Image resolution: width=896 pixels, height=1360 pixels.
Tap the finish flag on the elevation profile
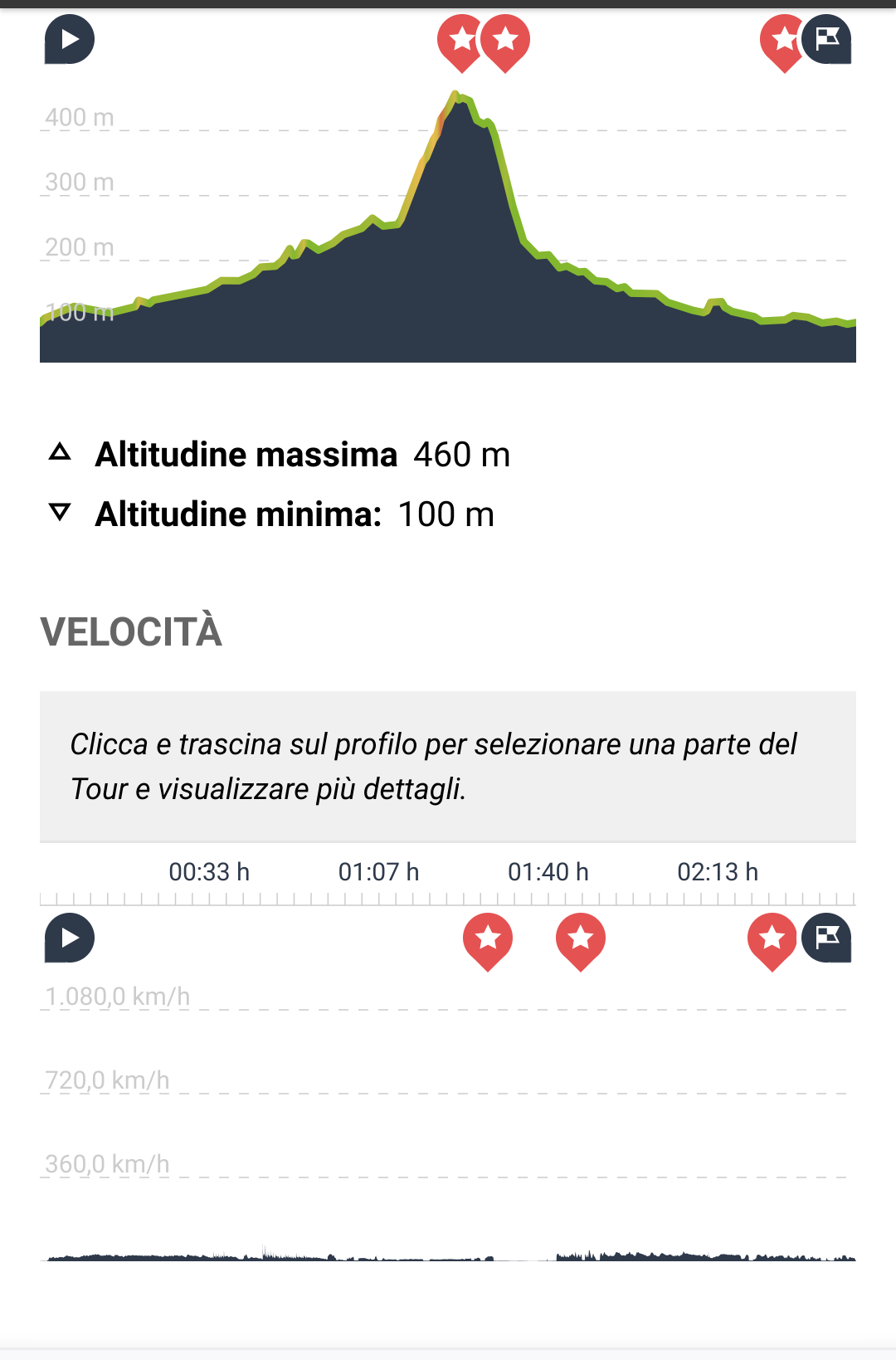[827, 39]
